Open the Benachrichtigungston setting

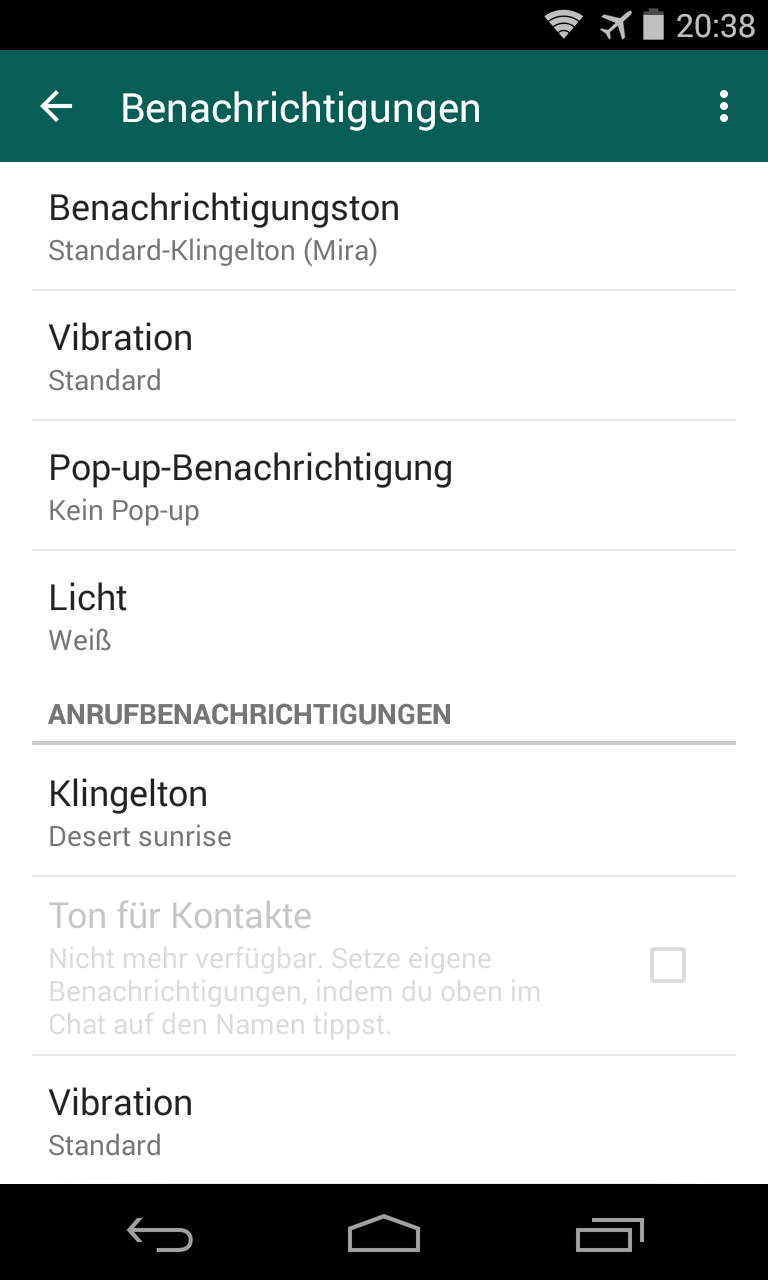tap(384, 227)
